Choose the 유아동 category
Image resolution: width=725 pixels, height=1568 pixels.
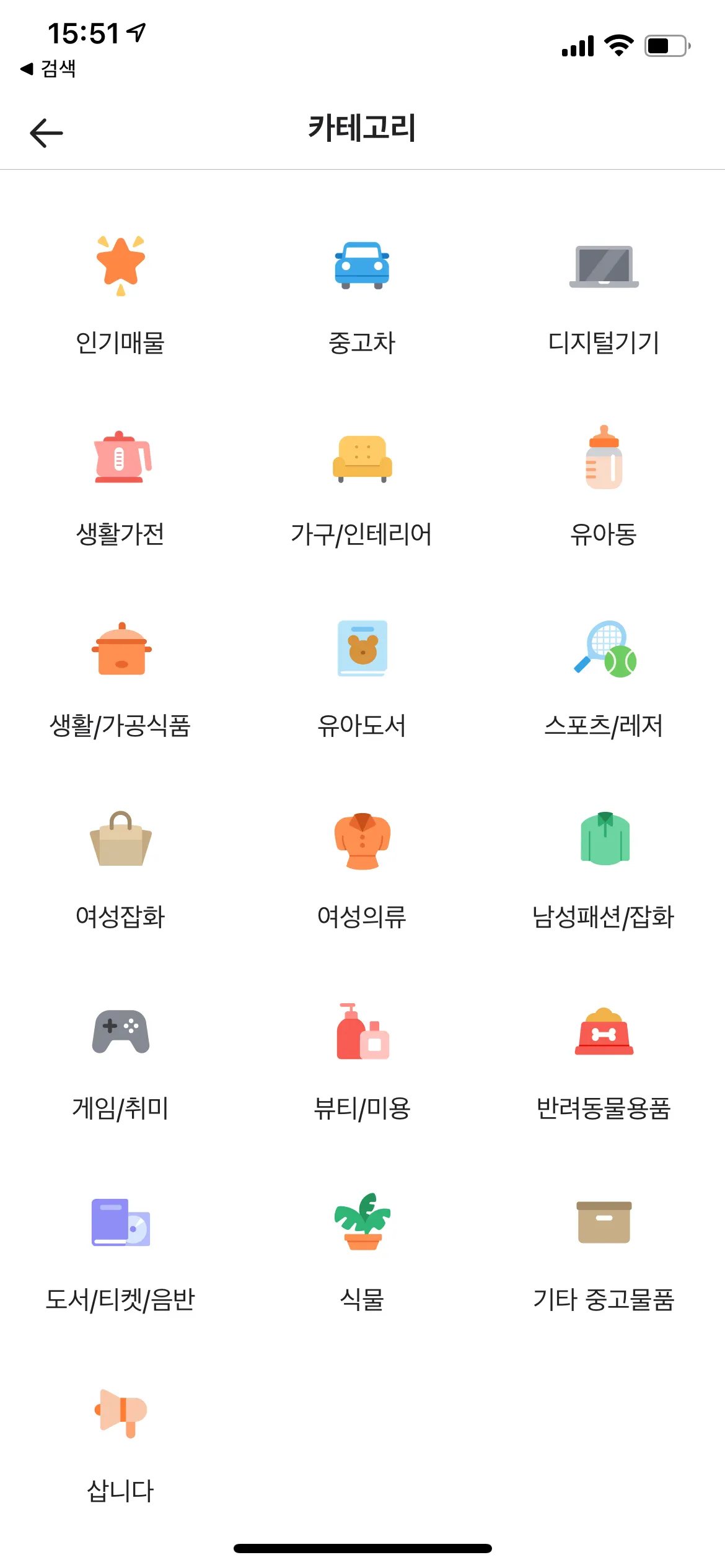coord(604,486)
